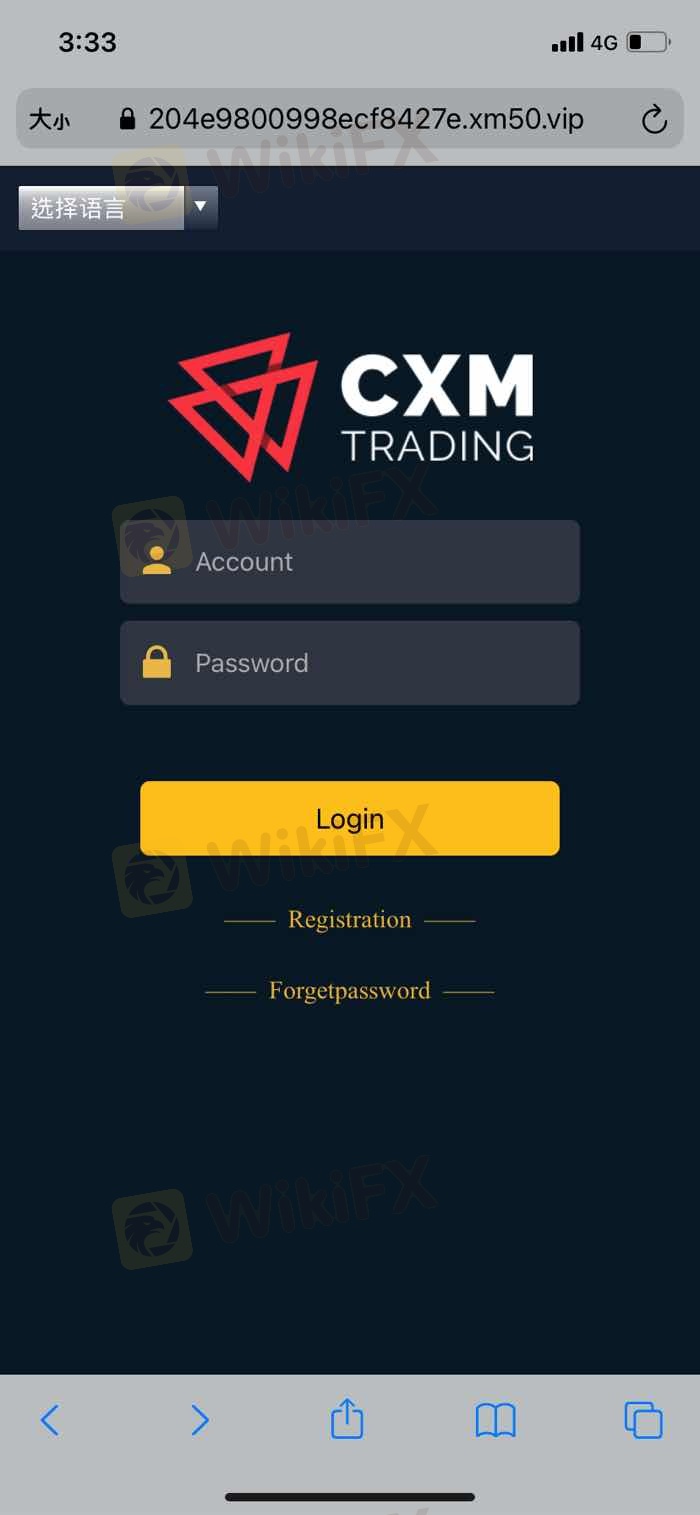Viewport: 700px width, 1515px height.
Task: Share this page from Safari toolbar
Action: point(347,1419)
